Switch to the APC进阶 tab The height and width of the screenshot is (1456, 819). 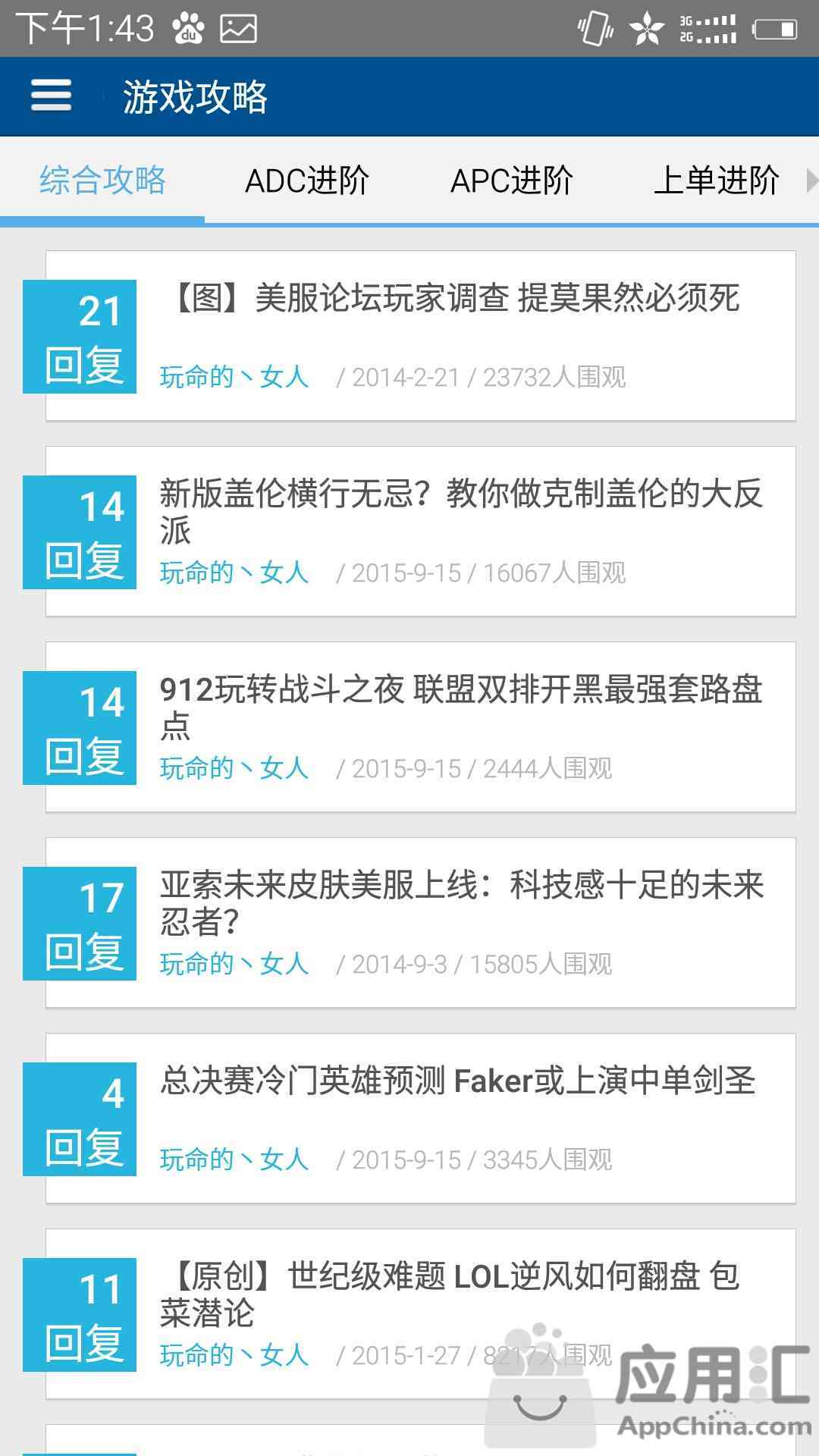click(512, 180)
